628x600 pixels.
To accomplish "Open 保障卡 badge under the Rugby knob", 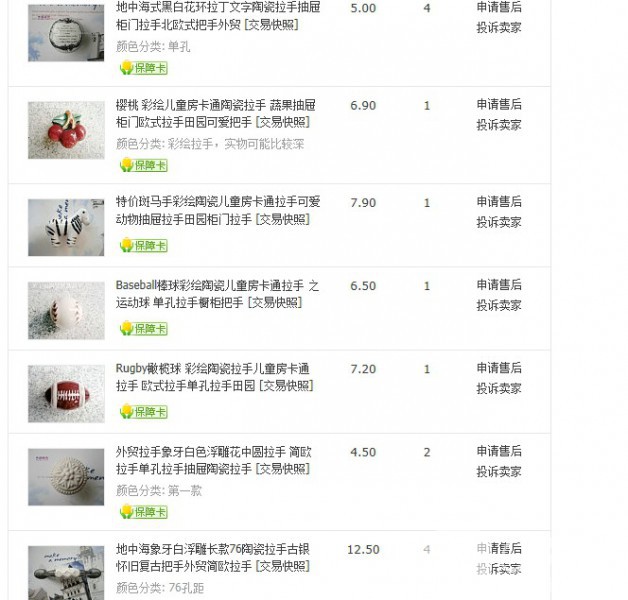I will 143,412.
